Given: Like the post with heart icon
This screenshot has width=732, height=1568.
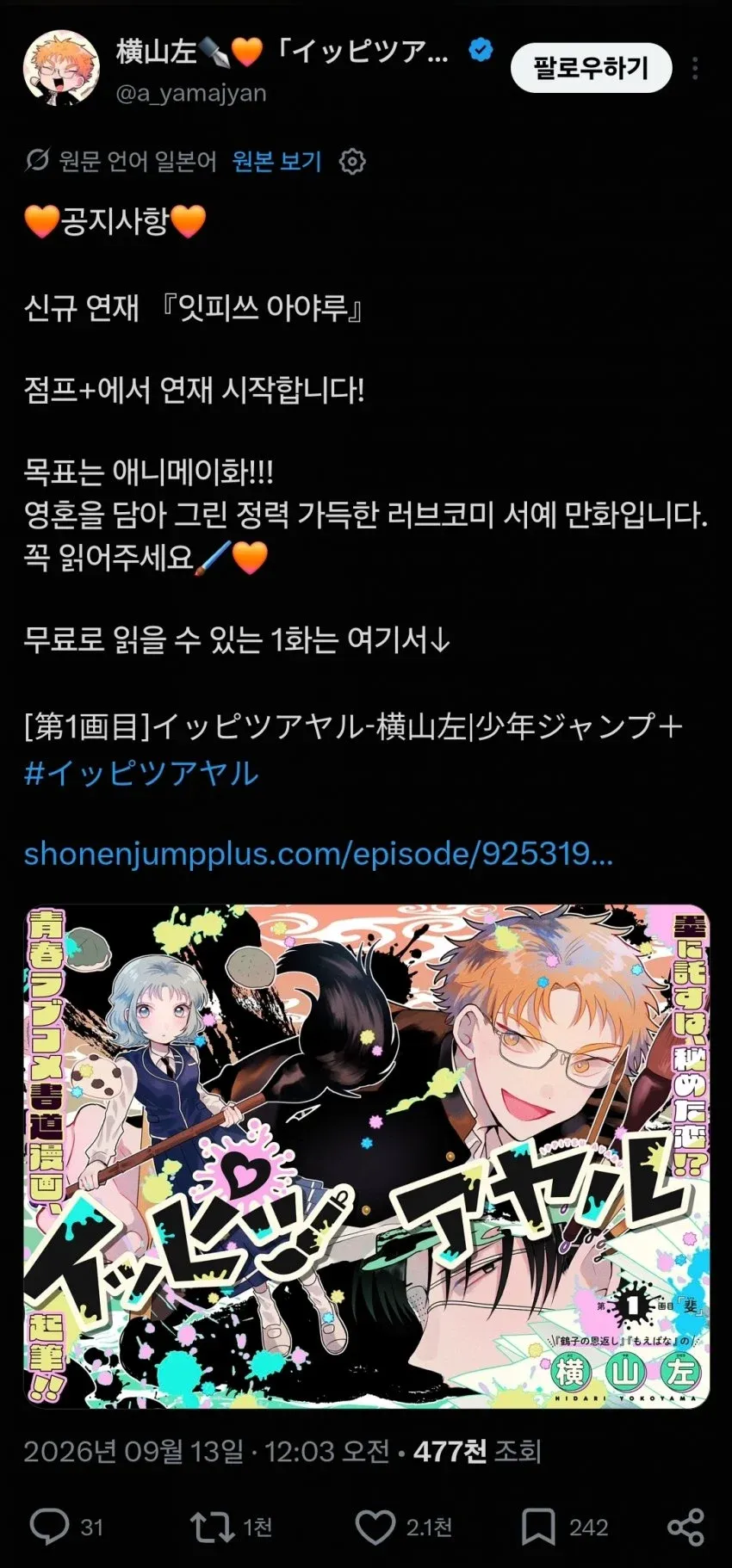Looking at the screenshot, I should click(375, 1528).
